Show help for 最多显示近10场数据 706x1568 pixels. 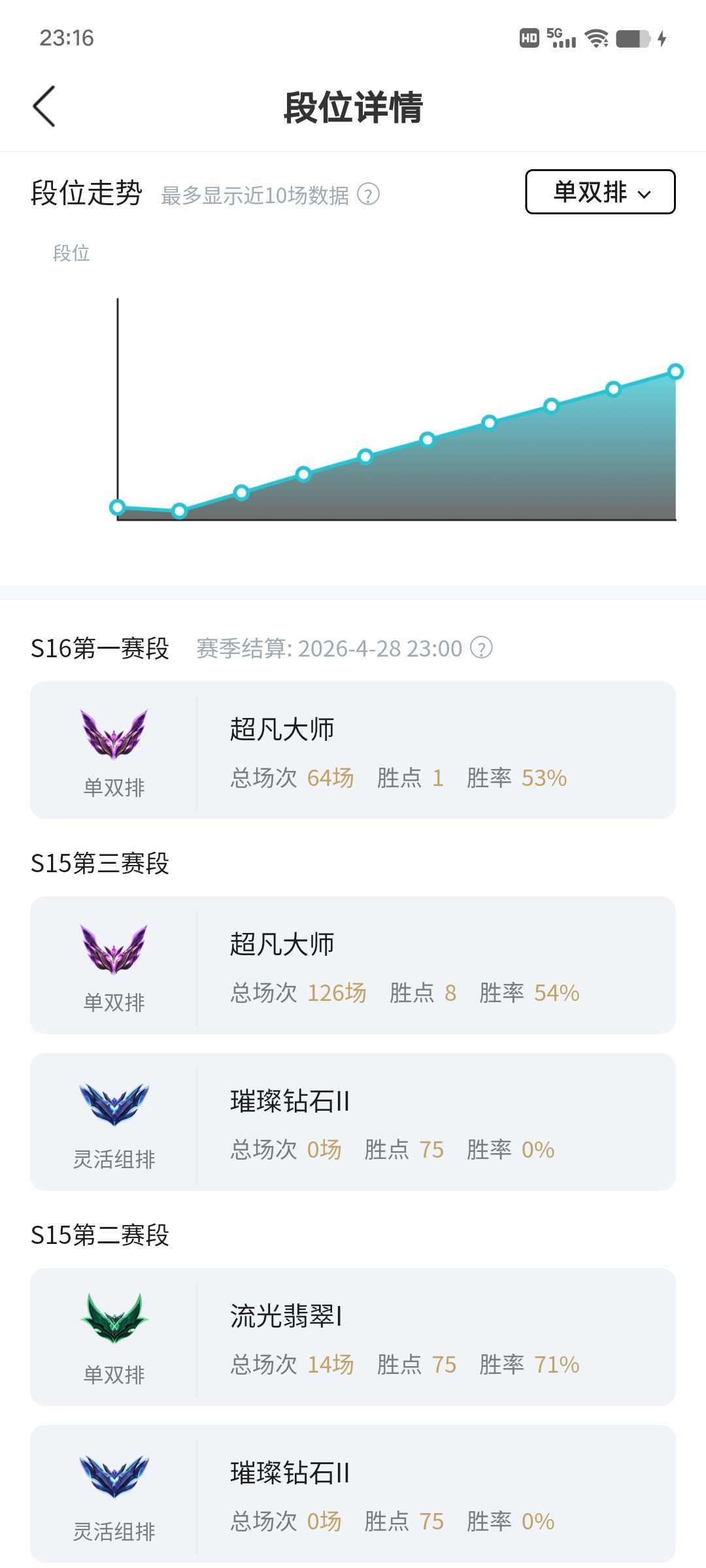369,195
